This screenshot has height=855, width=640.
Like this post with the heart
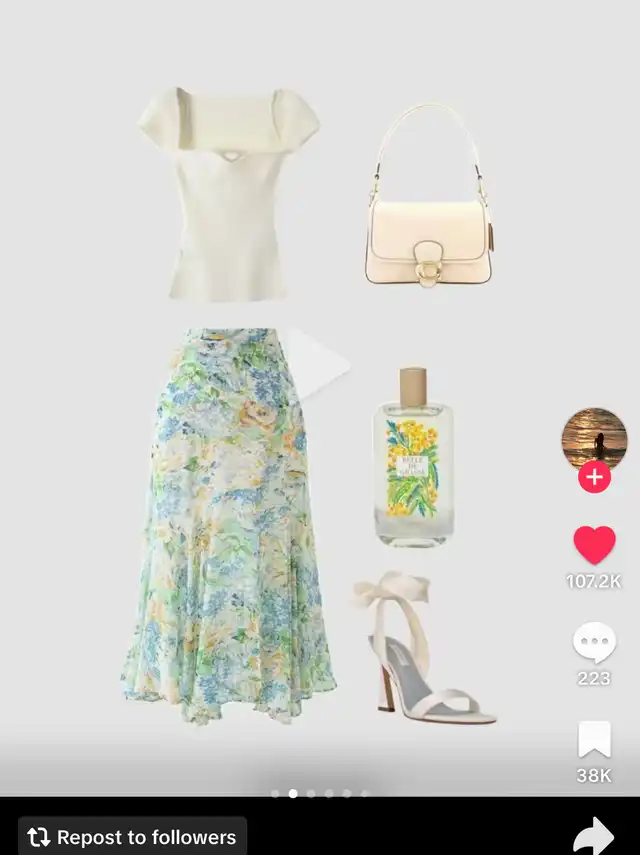point(594,545)
